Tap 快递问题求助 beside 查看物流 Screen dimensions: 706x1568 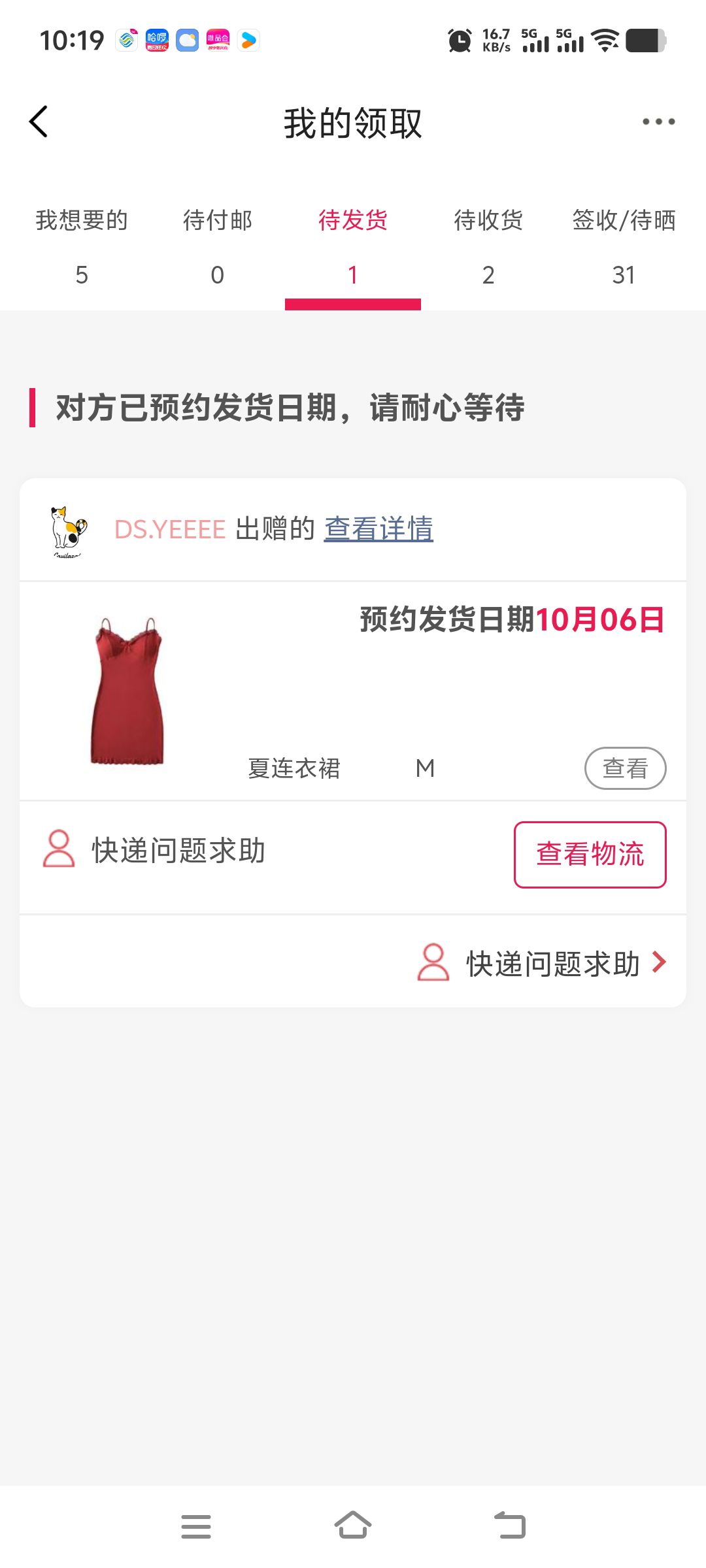pos(156,851)
